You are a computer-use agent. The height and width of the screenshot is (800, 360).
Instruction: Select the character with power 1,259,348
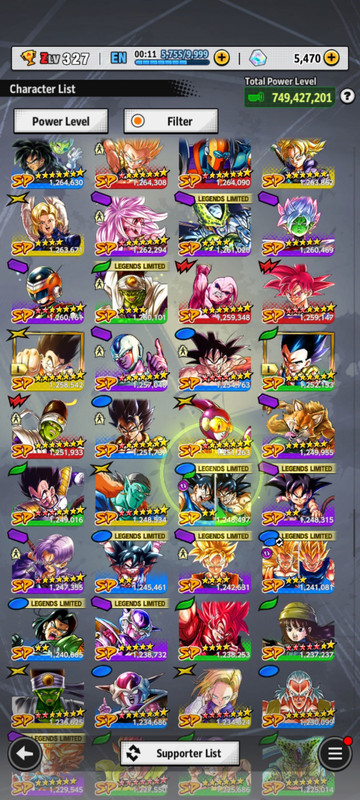(x=215, y=292)
